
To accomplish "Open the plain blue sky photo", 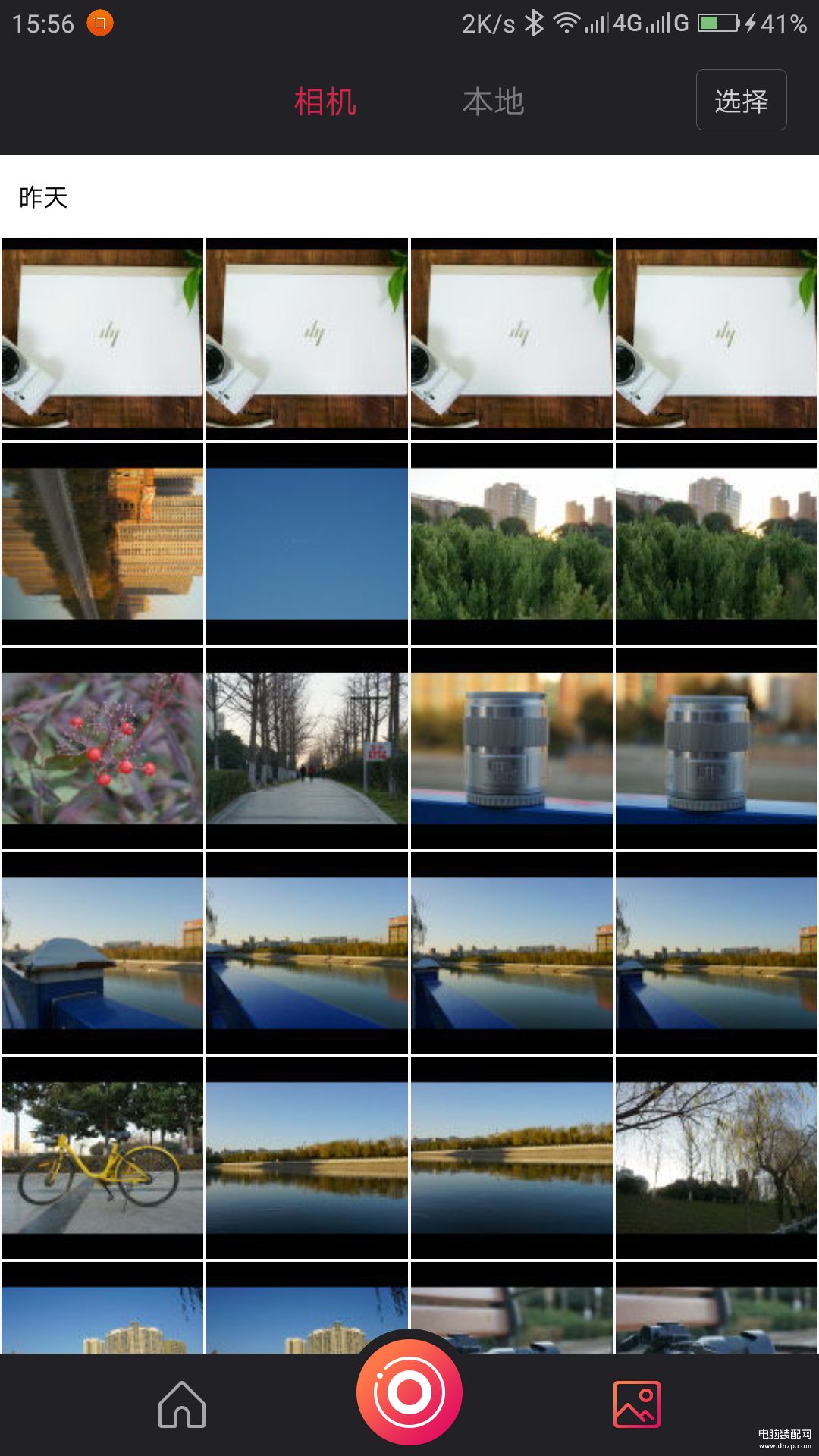I will coord(307,544).
